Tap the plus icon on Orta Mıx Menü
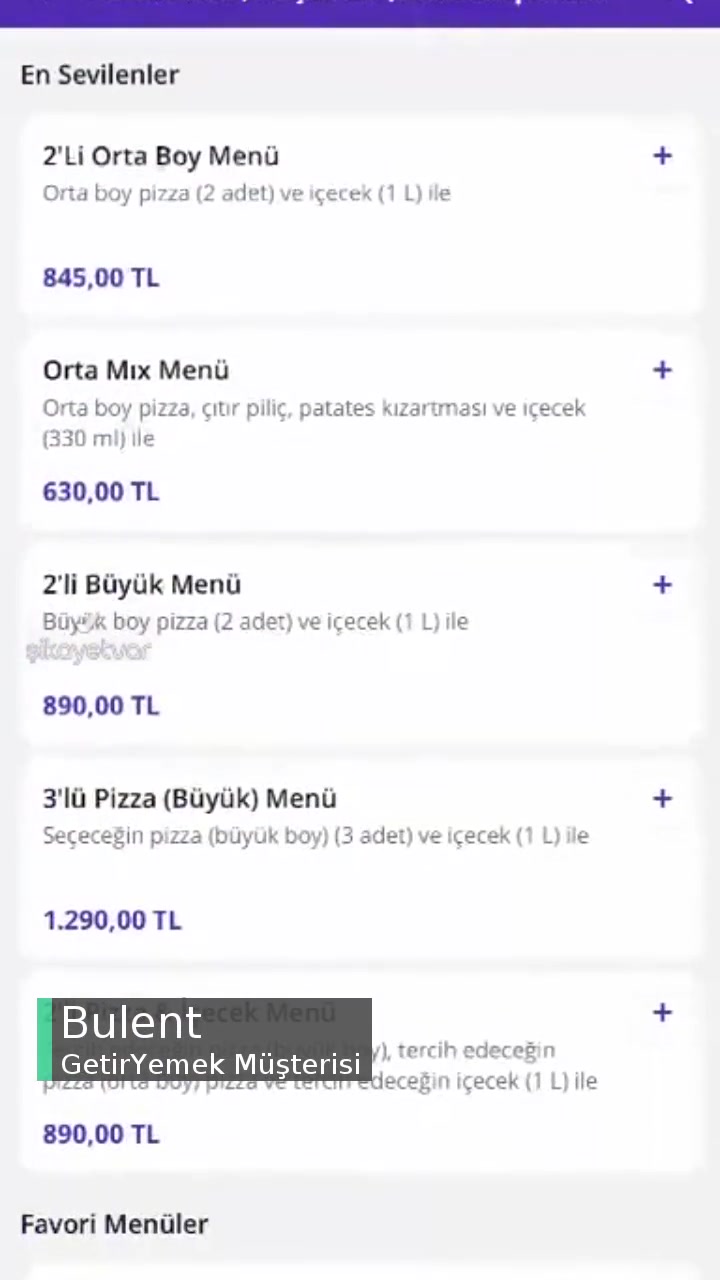This screenshot has width=720, height=1280. (x=662, y=370)
